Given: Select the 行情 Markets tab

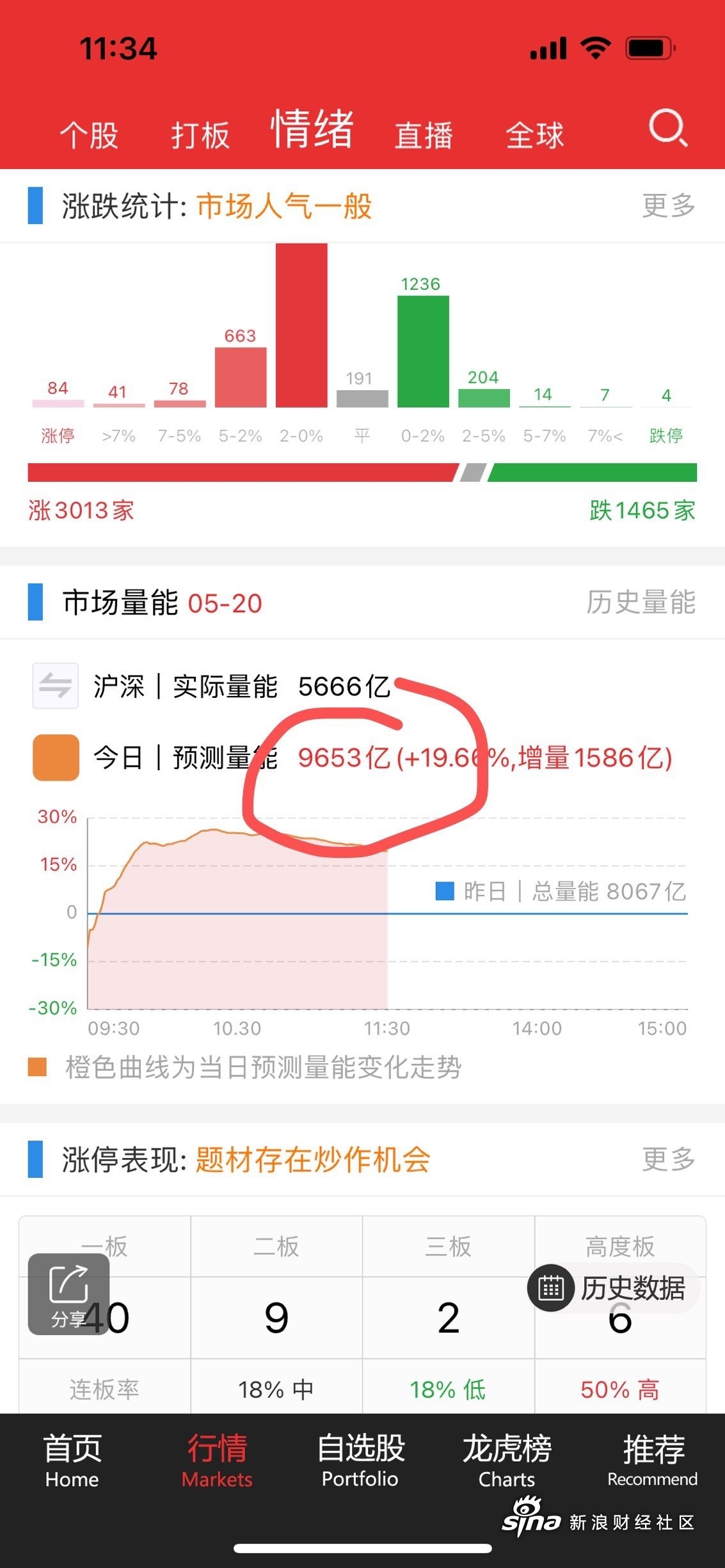Looking at the screenshot, I should (x=217, y=1461).
